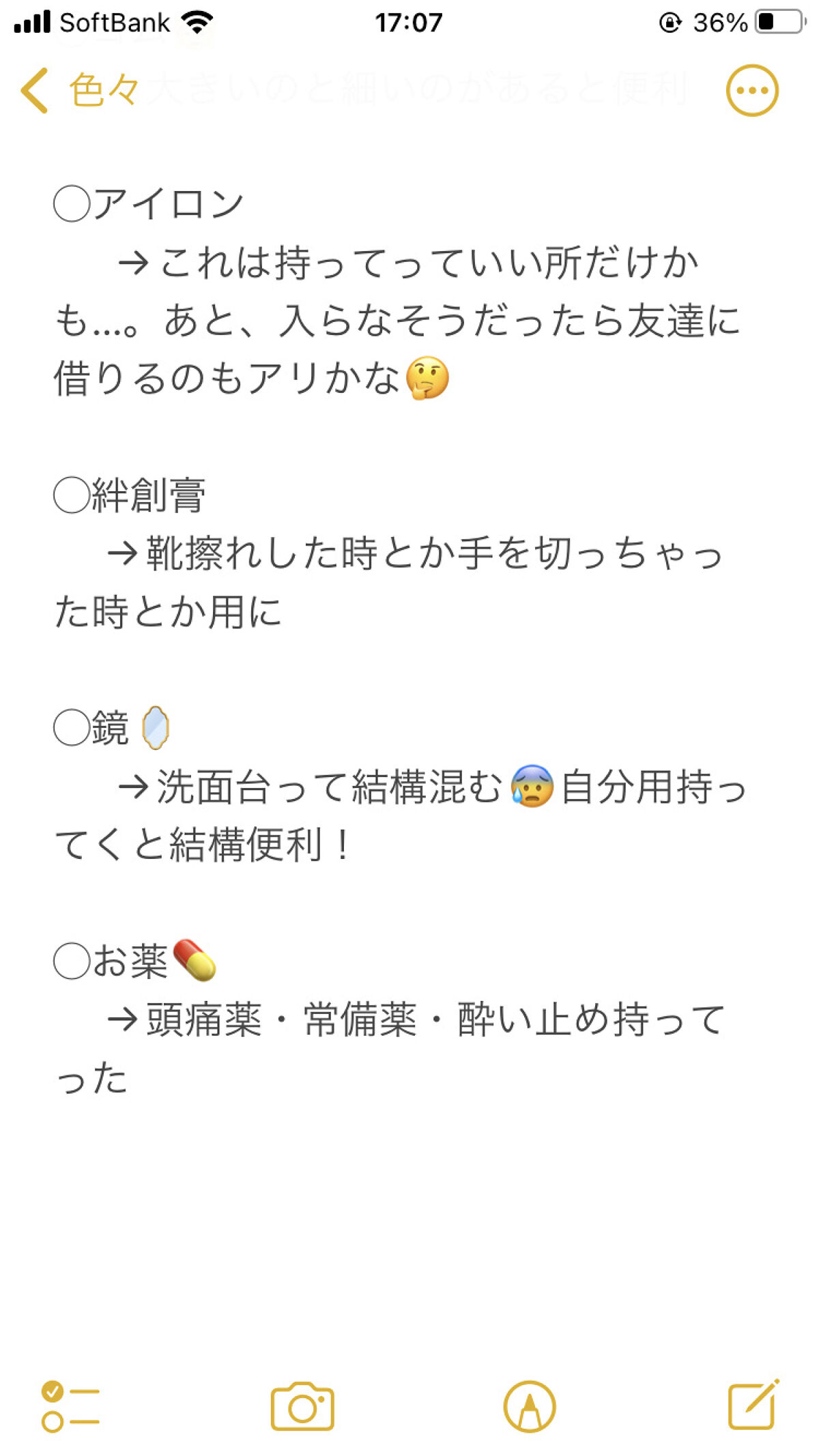Compose a new note

(753, 1404)
